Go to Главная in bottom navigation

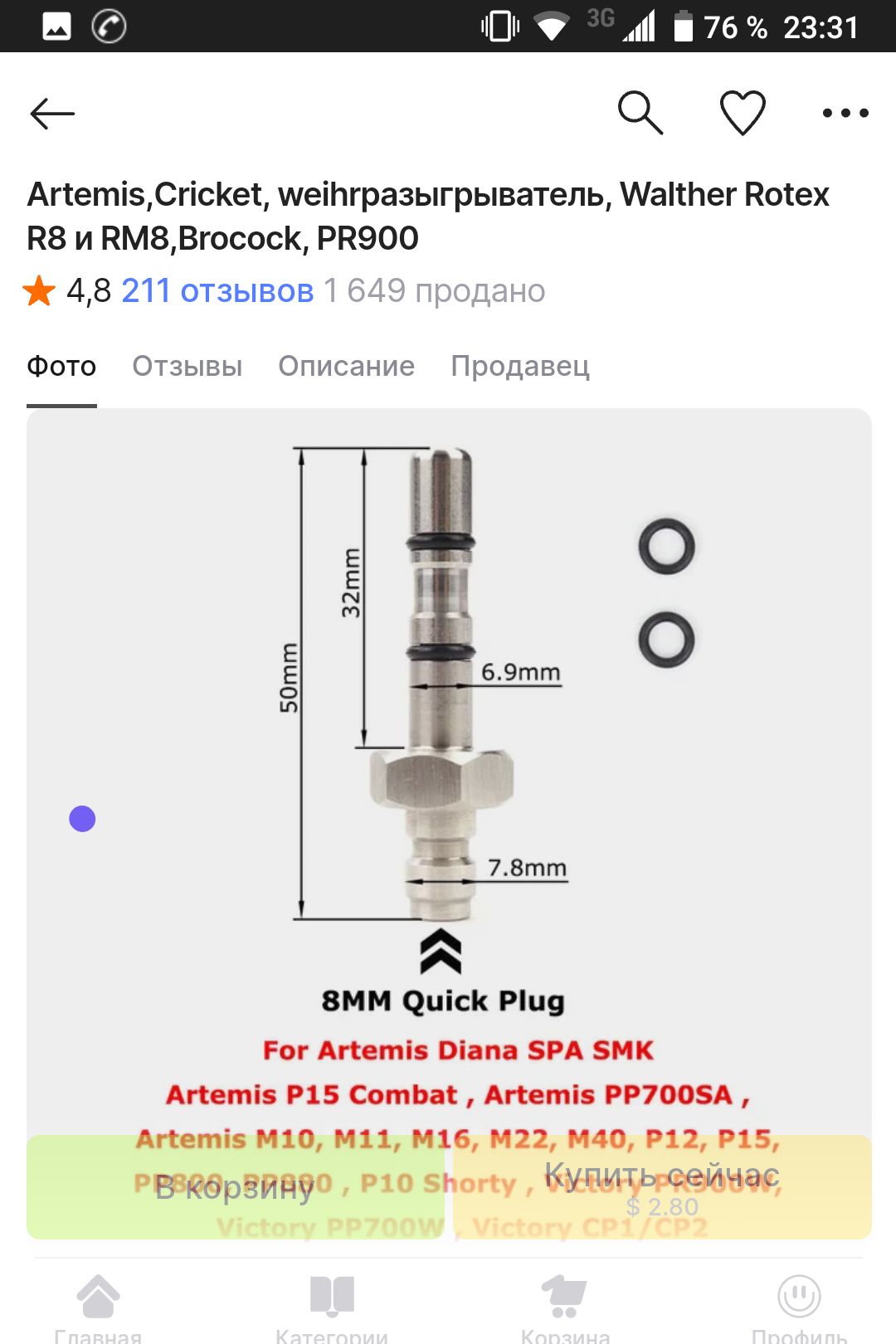(98, 1307)
